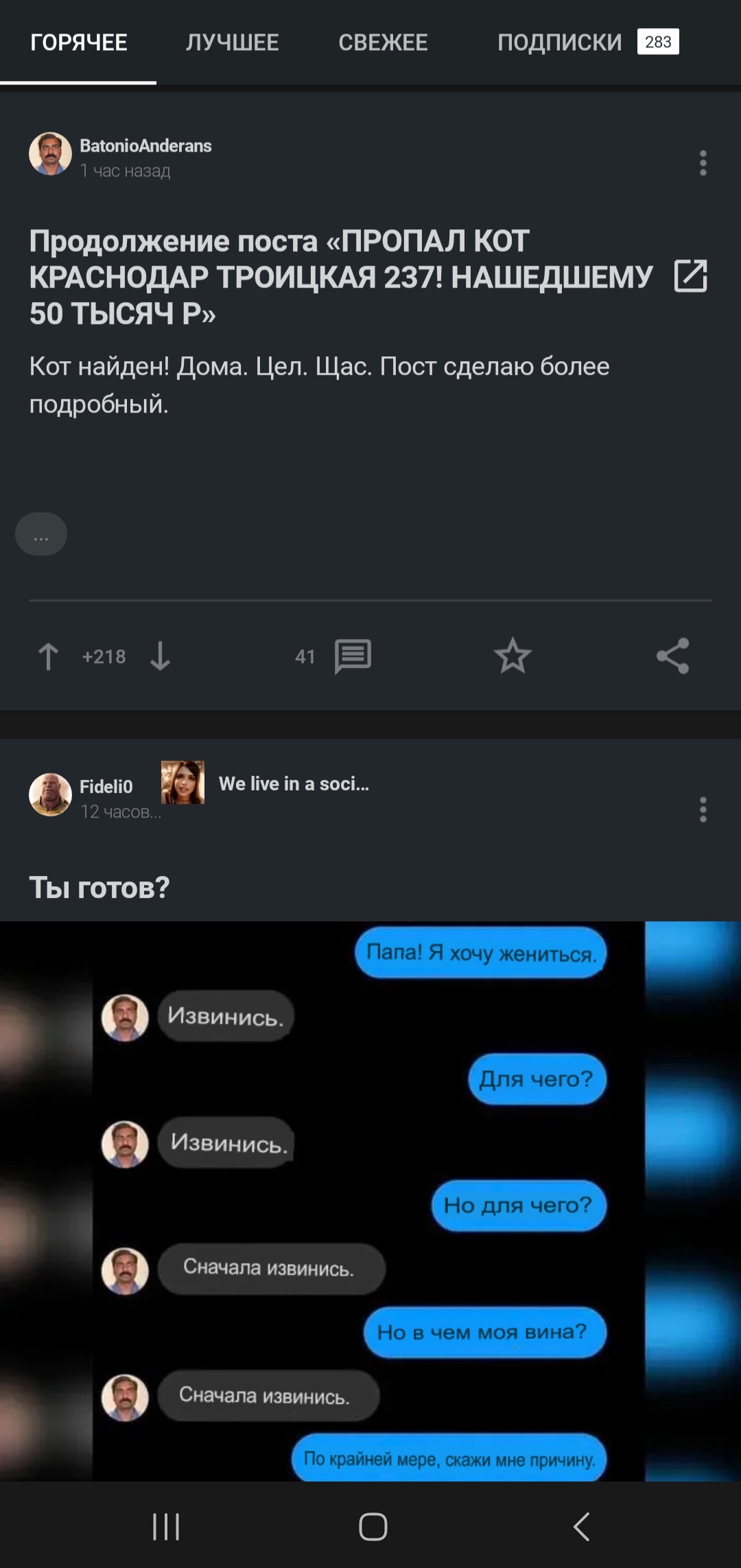
Task: Switch to the ЛУЧШЕЕ tab
Action: (232, 43)
